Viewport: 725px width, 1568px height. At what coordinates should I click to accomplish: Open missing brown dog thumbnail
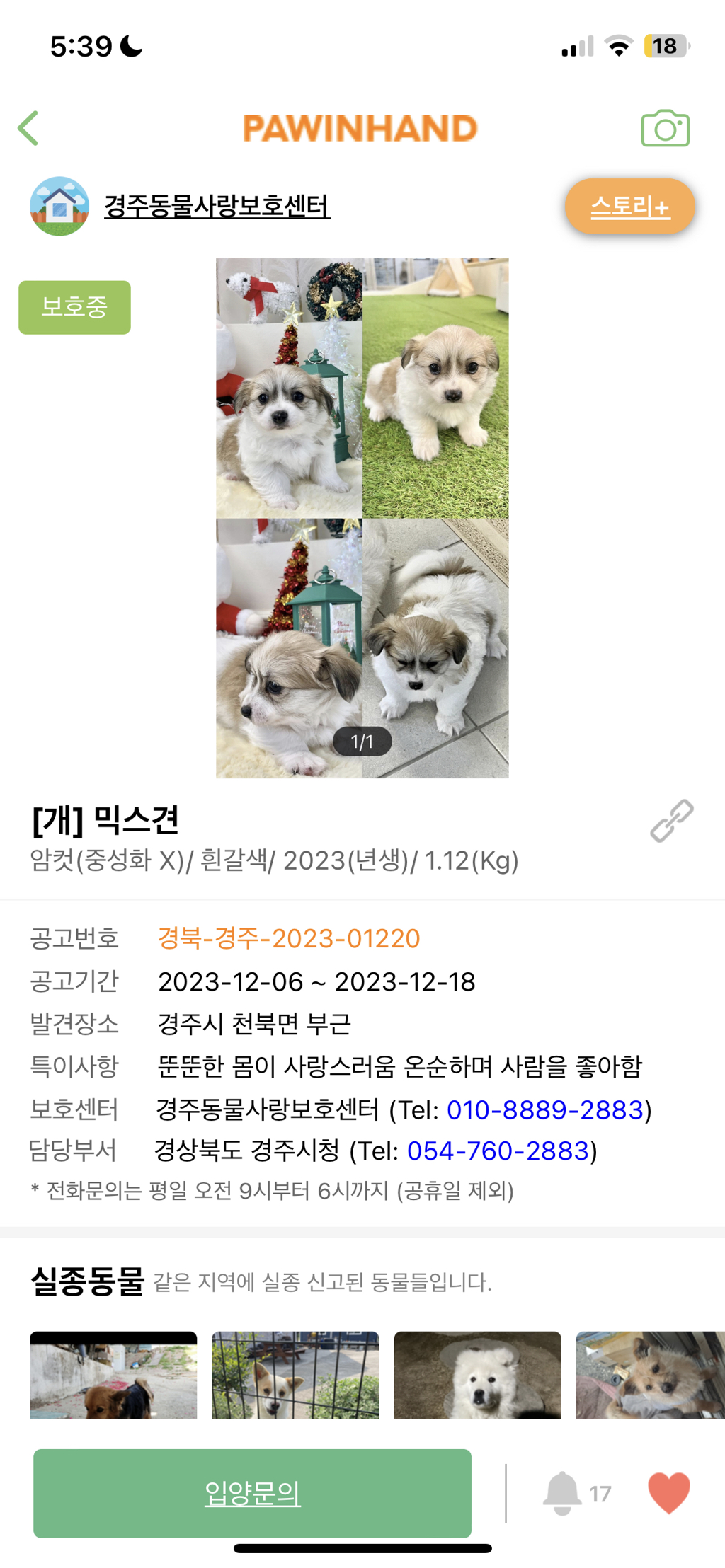click(x=113, y=1375)
